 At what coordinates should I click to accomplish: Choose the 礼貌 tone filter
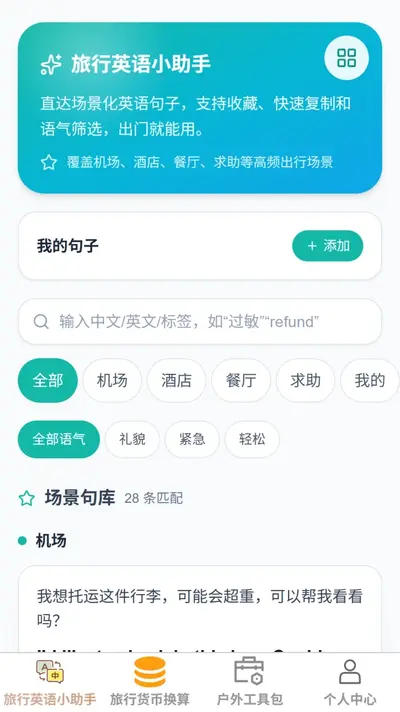pyautogui.click(x=132, y=439)
